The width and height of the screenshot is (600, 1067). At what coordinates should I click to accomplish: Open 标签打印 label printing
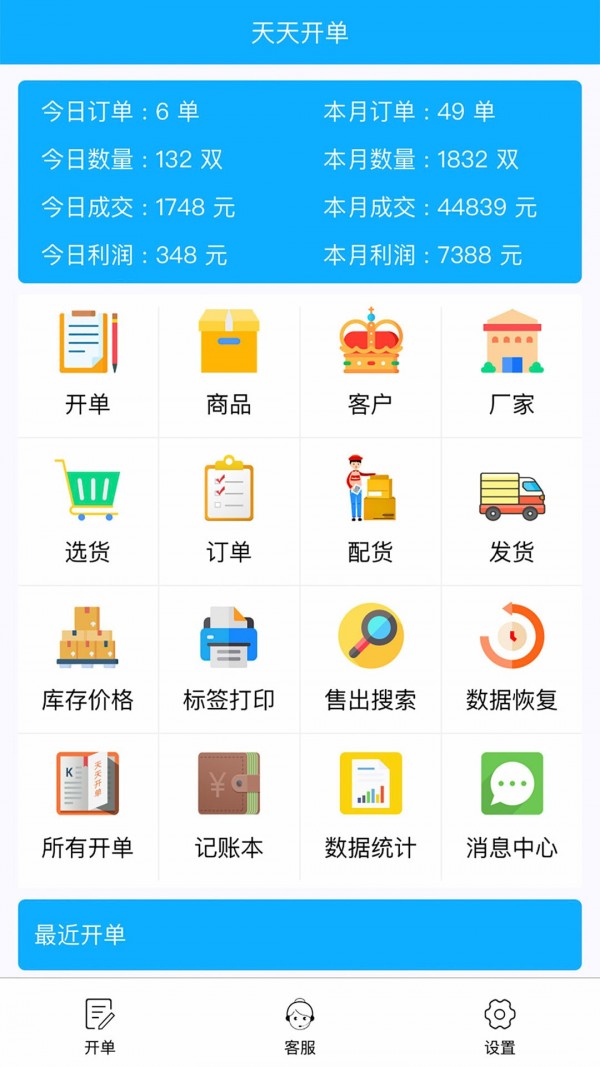[x=229, y=659]
